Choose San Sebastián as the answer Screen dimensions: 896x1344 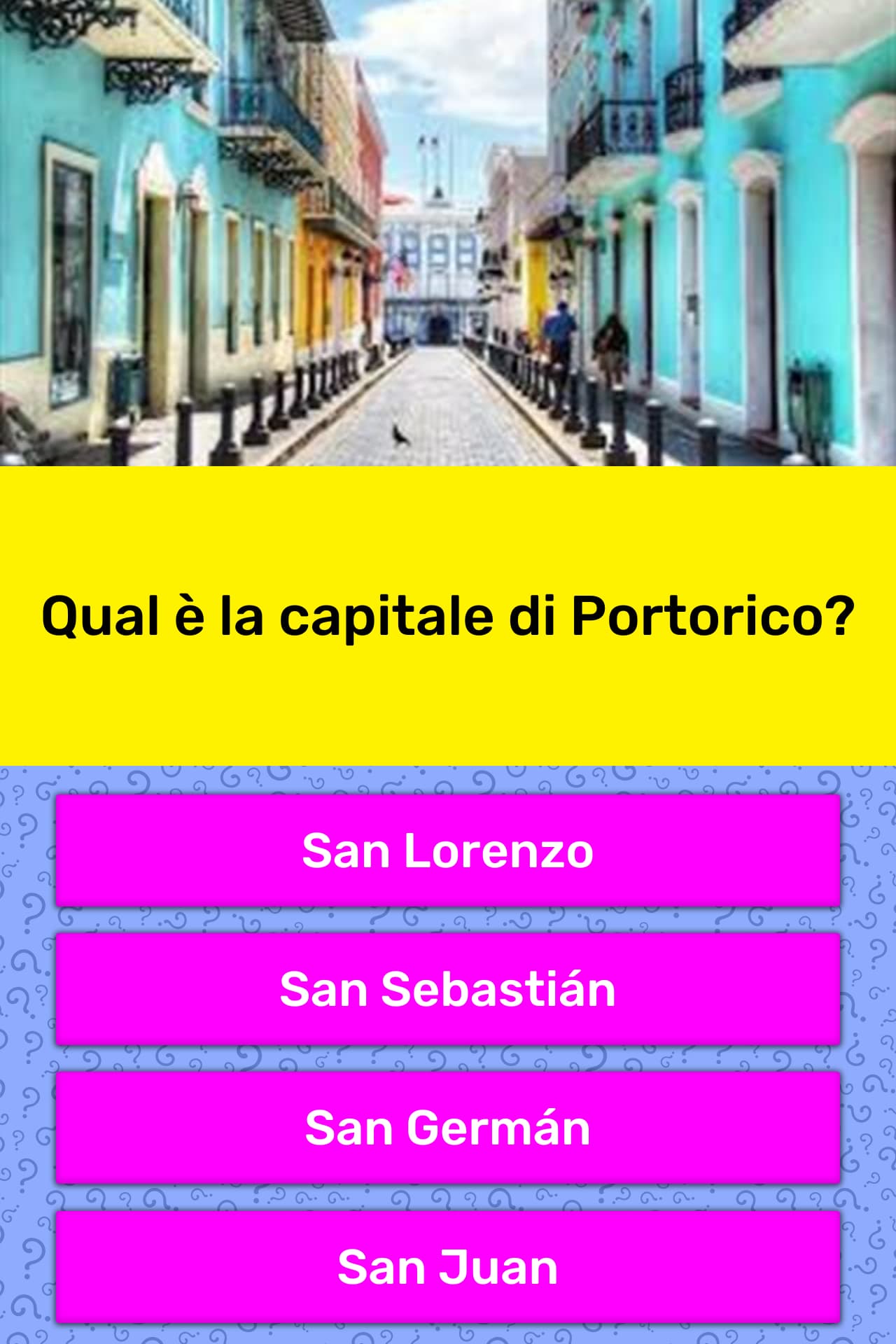click(x=448, y=988)
